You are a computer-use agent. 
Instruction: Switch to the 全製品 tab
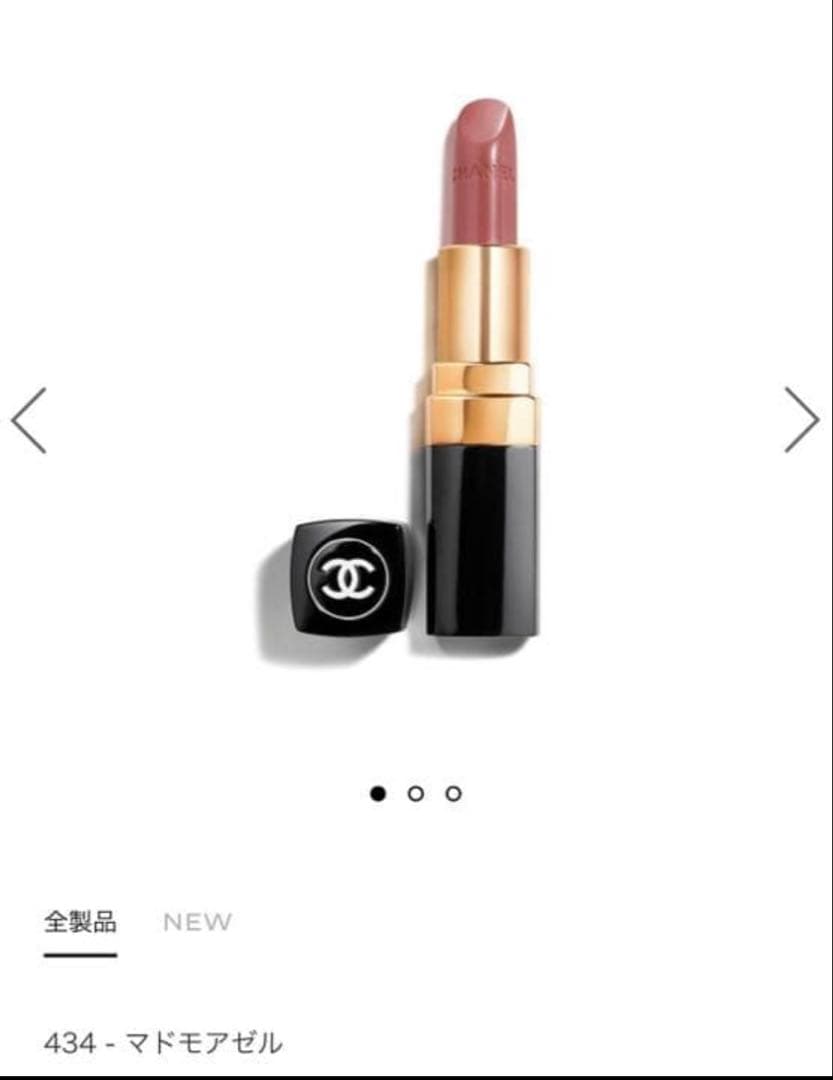(80, 921)
